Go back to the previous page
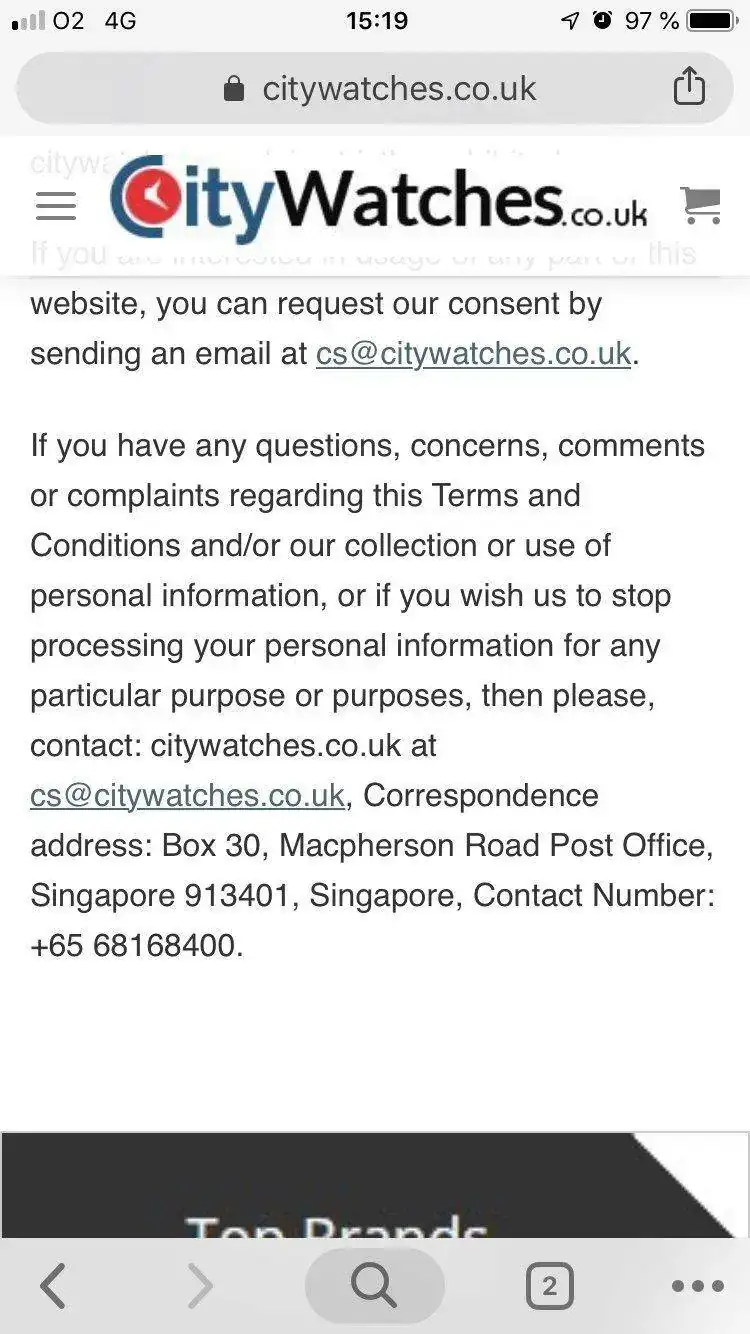 (x=53, y=1286)
